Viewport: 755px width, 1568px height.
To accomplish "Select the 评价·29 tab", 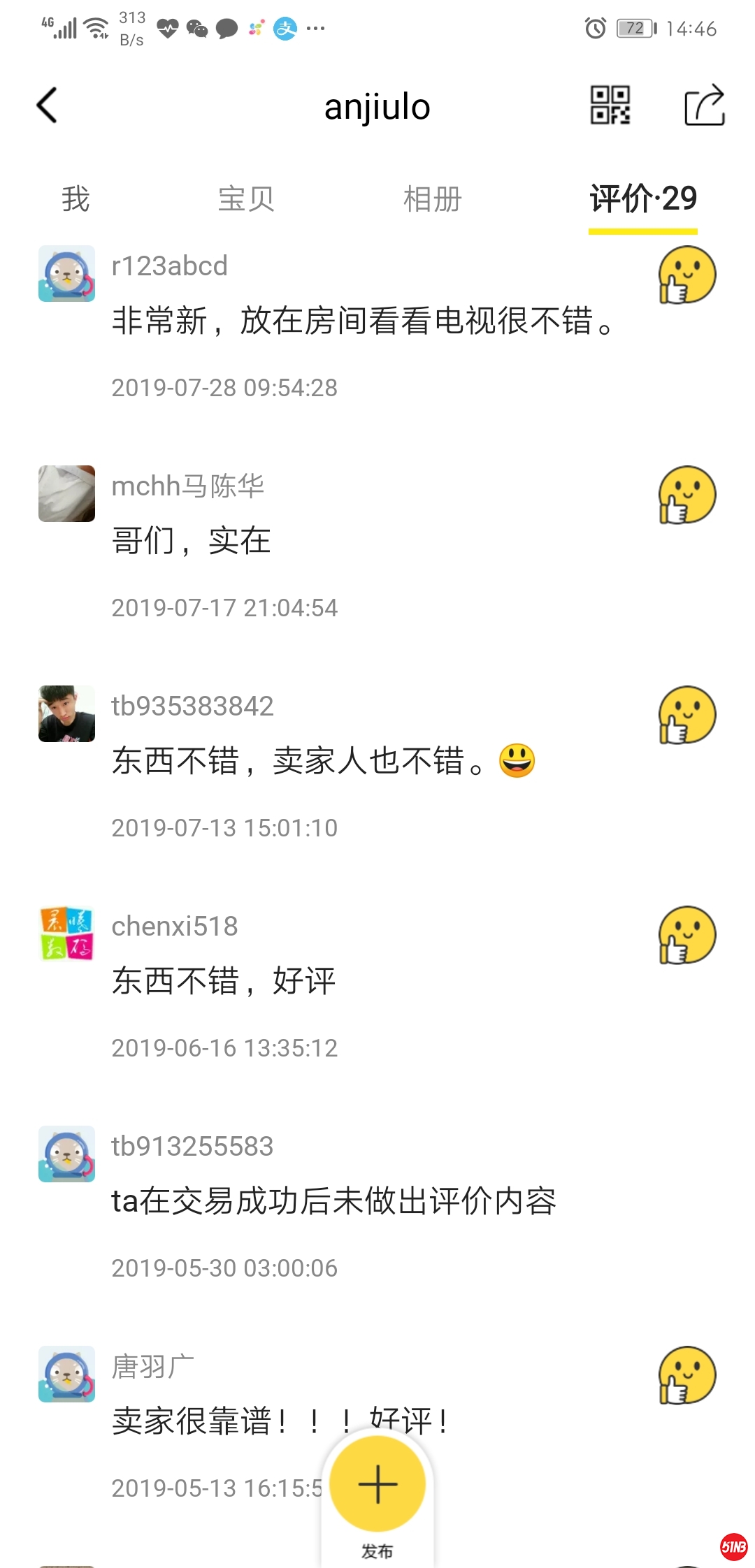I will point(642,199).
